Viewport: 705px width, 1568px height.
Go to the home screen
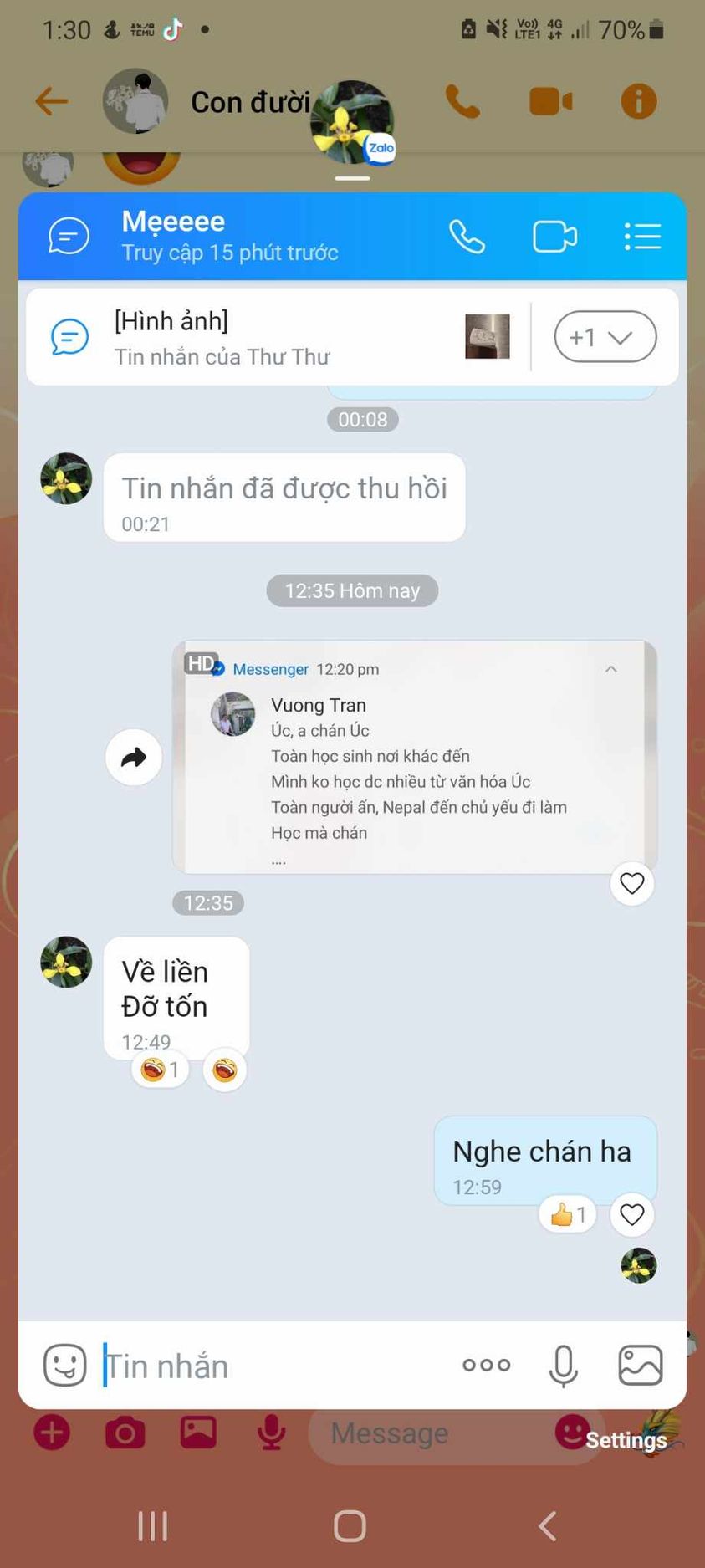click(x=350, y=1526)
